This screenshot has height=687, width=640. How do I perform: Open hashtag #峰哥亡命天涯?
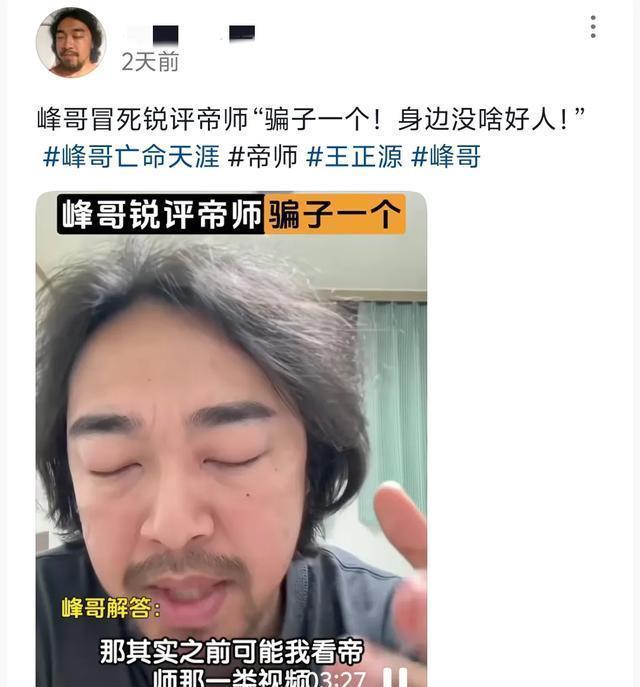pyautogui.click(x=131, y=157)
